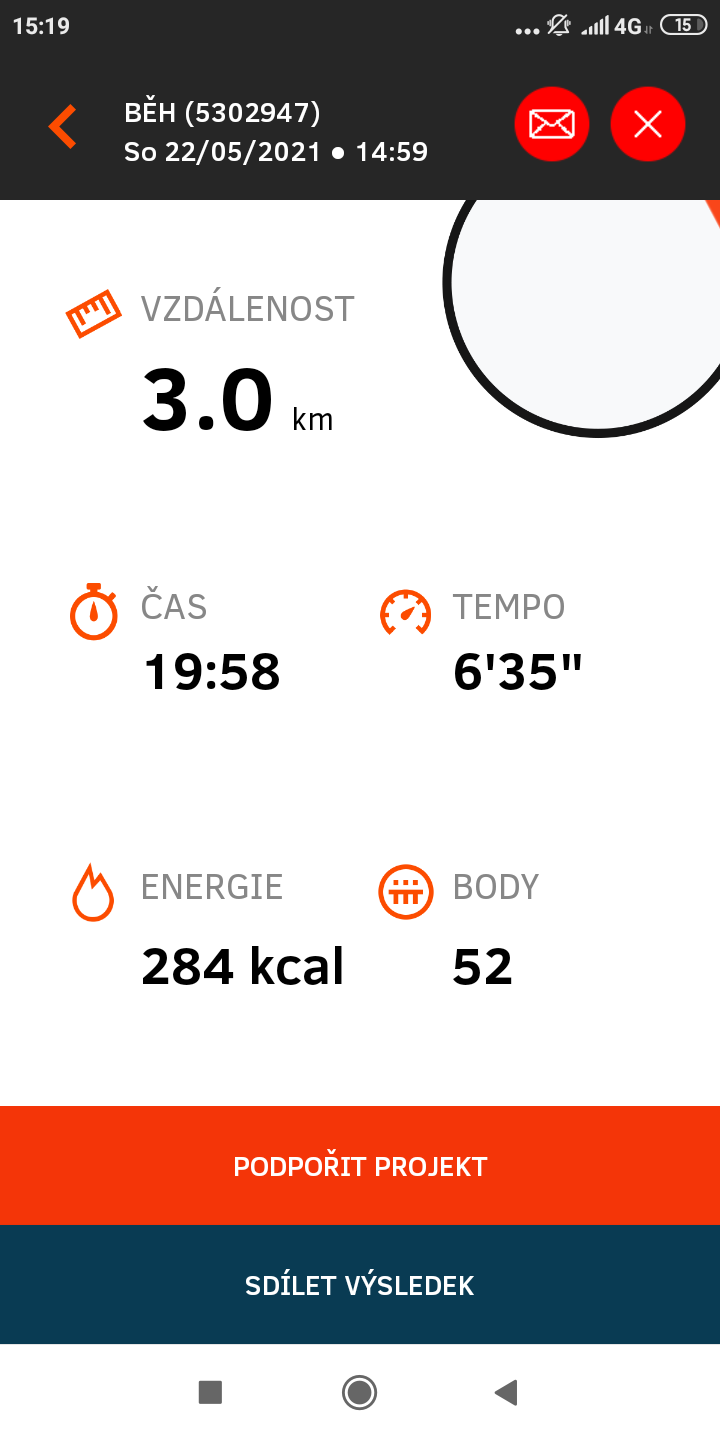This screenshot has width=720, height=1440.
Task: Share result via Sdílet výsledek
Action: coord(360,1285)
